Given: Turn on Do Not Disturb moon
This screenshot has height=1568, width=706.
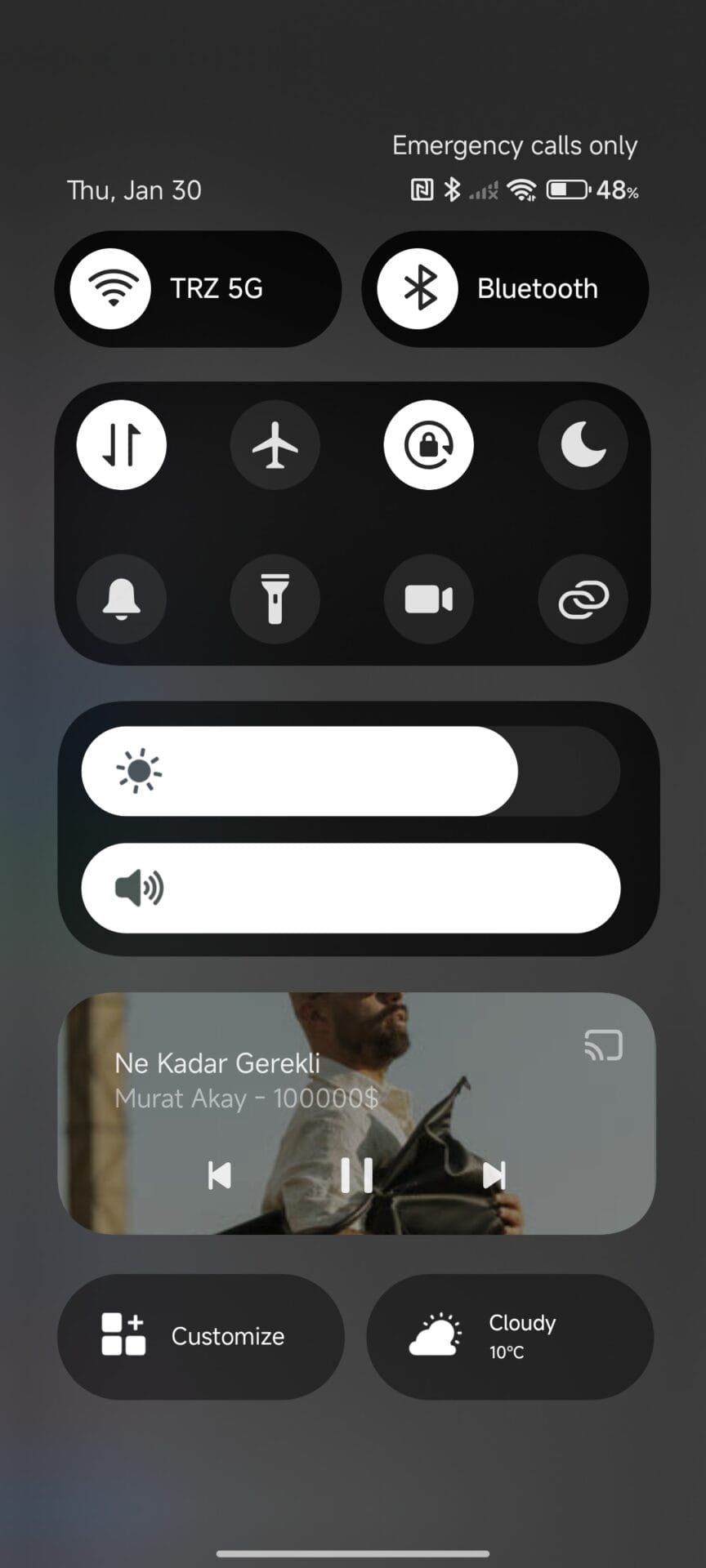Looking at the screenshot, I should coord(583,445).
